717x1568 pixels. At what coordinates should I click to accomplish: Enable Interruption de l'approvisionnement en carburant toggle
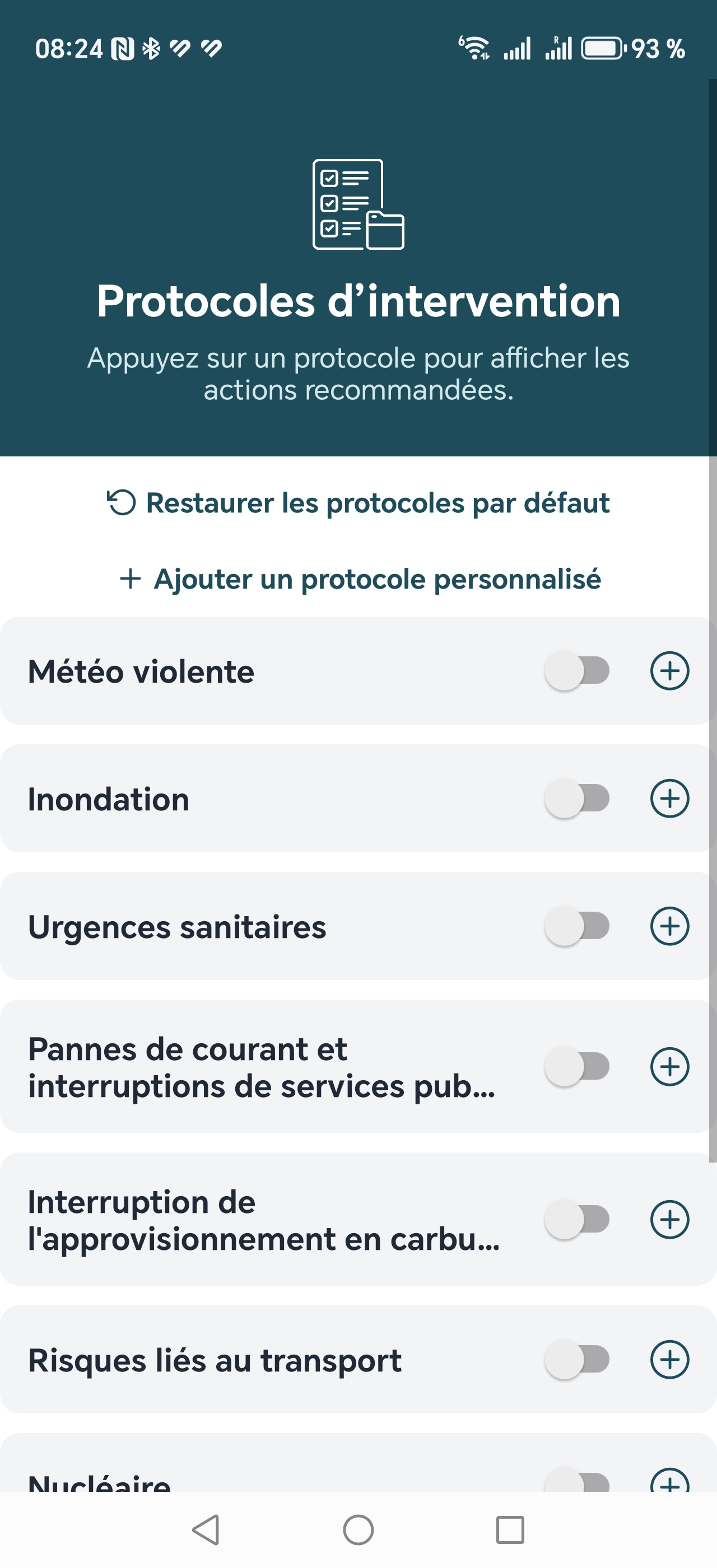tap(576, 1219)
